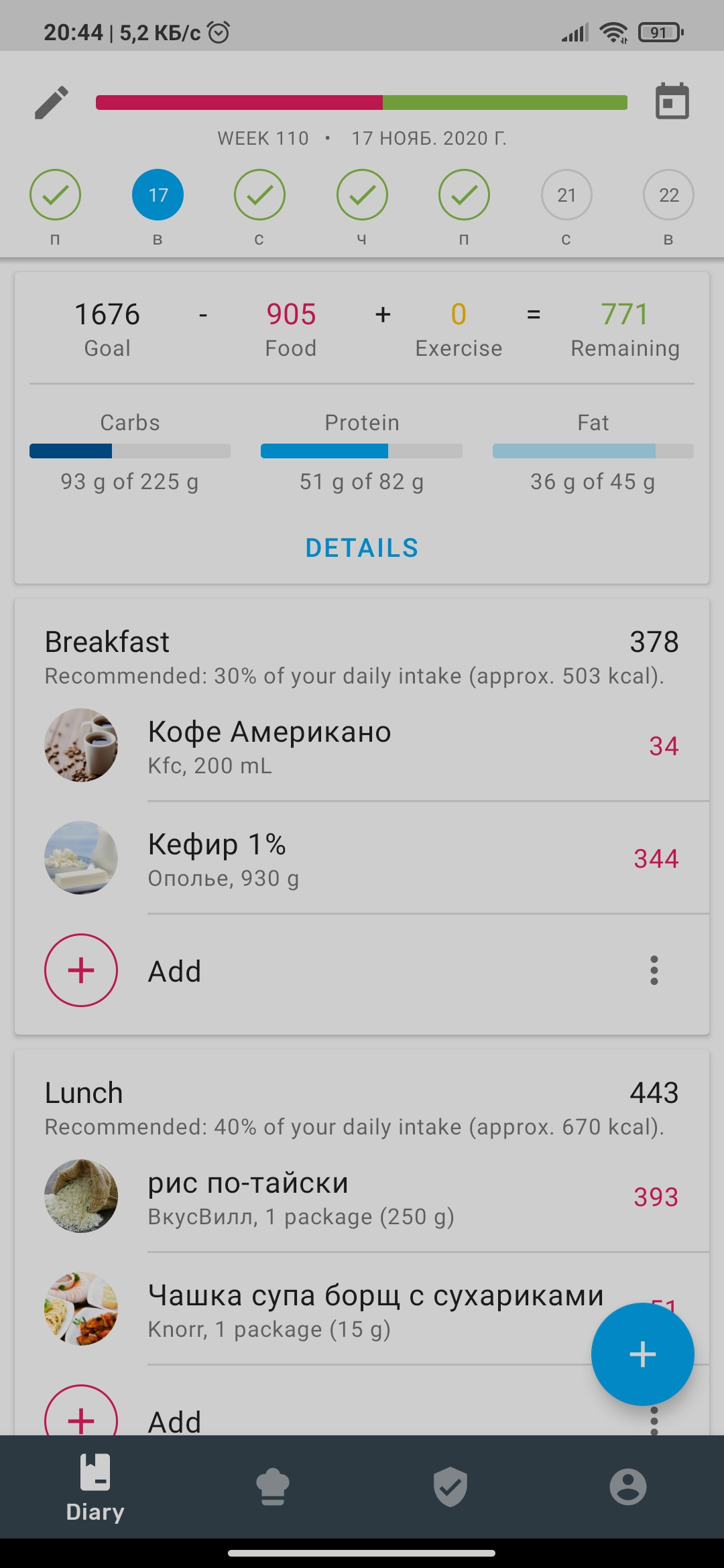
Task: Open the Кофе Американо entry
Action: [362, 745]
